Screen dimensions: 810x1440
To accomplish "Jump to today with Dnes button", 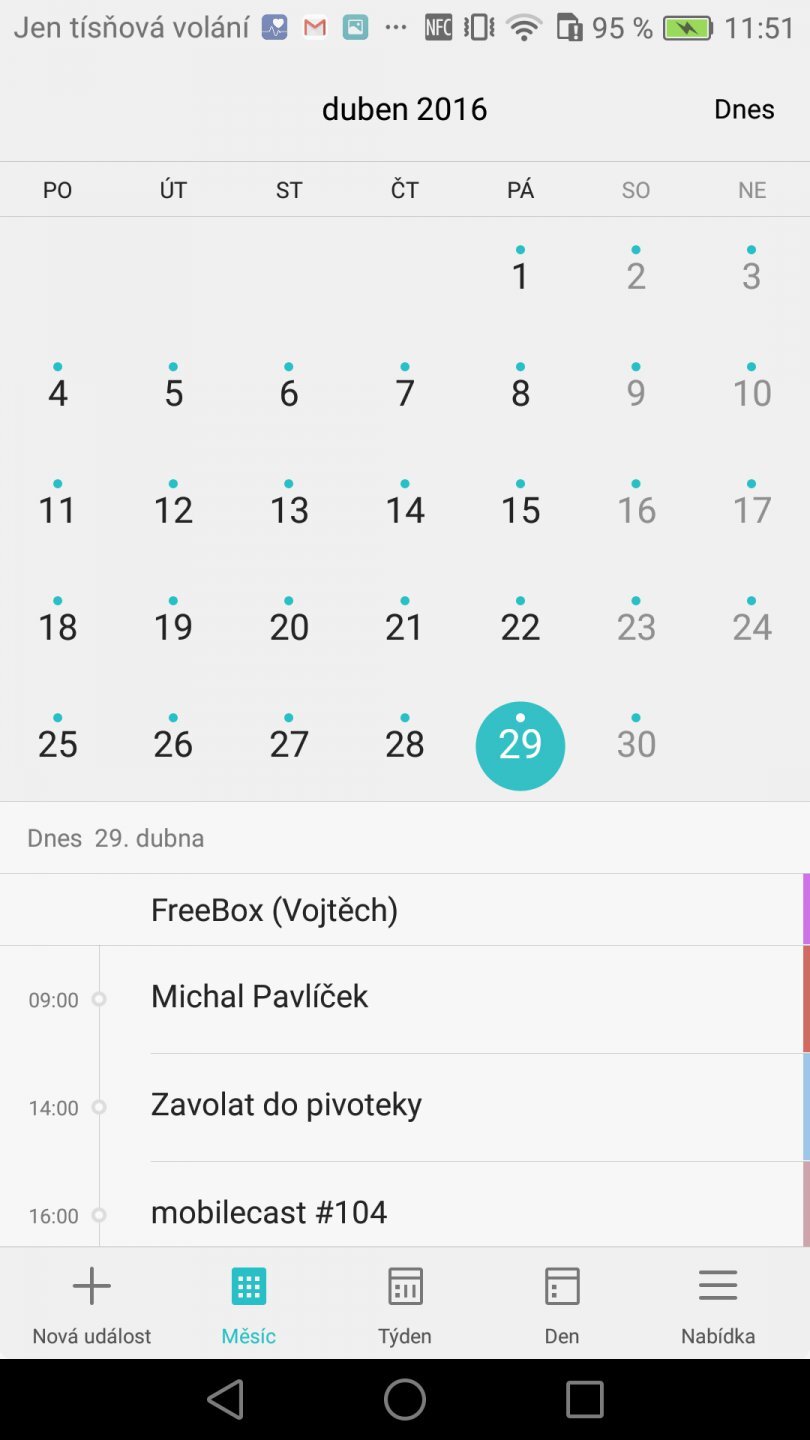I will pyautogui.click(x=744, y=109).
